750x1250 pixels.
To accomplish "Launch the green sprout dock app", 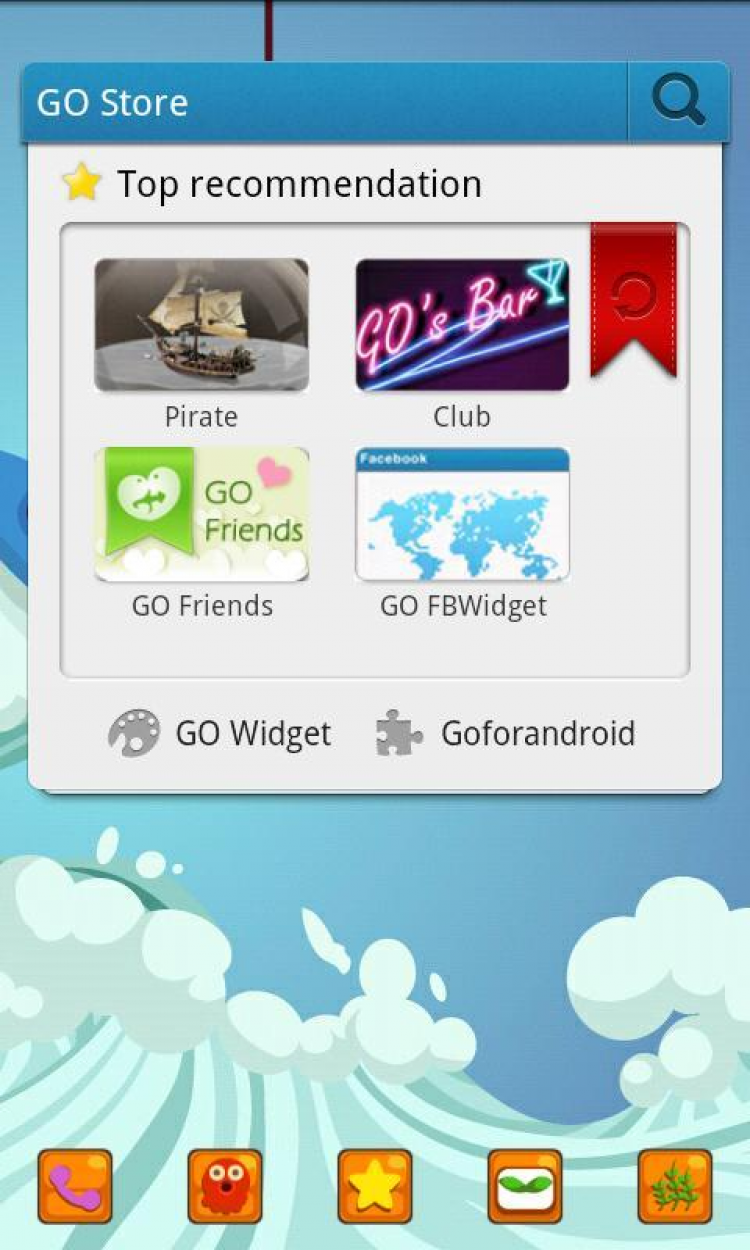I will point(525,1186).
